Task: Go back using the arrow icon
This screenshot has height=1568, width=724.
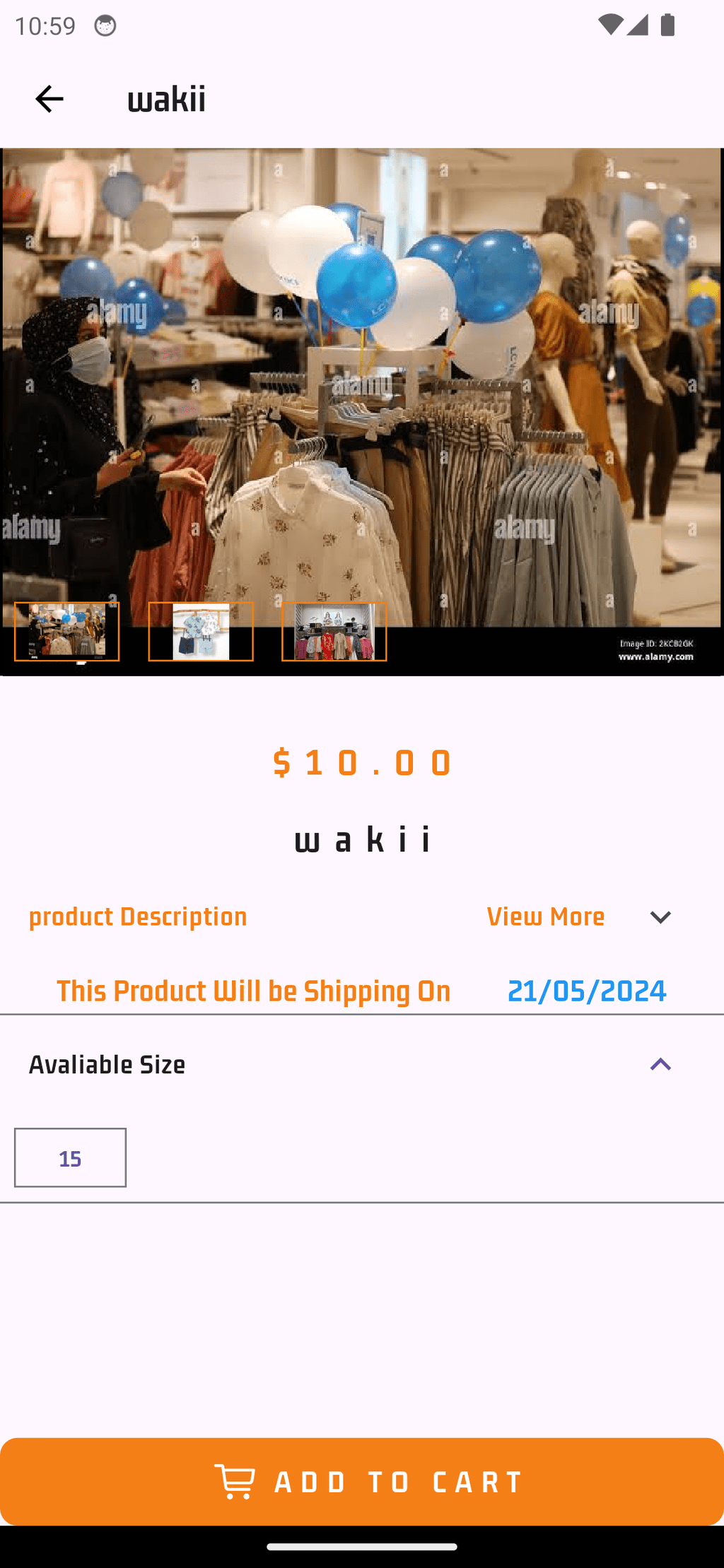Action: [x=49, y=99]
